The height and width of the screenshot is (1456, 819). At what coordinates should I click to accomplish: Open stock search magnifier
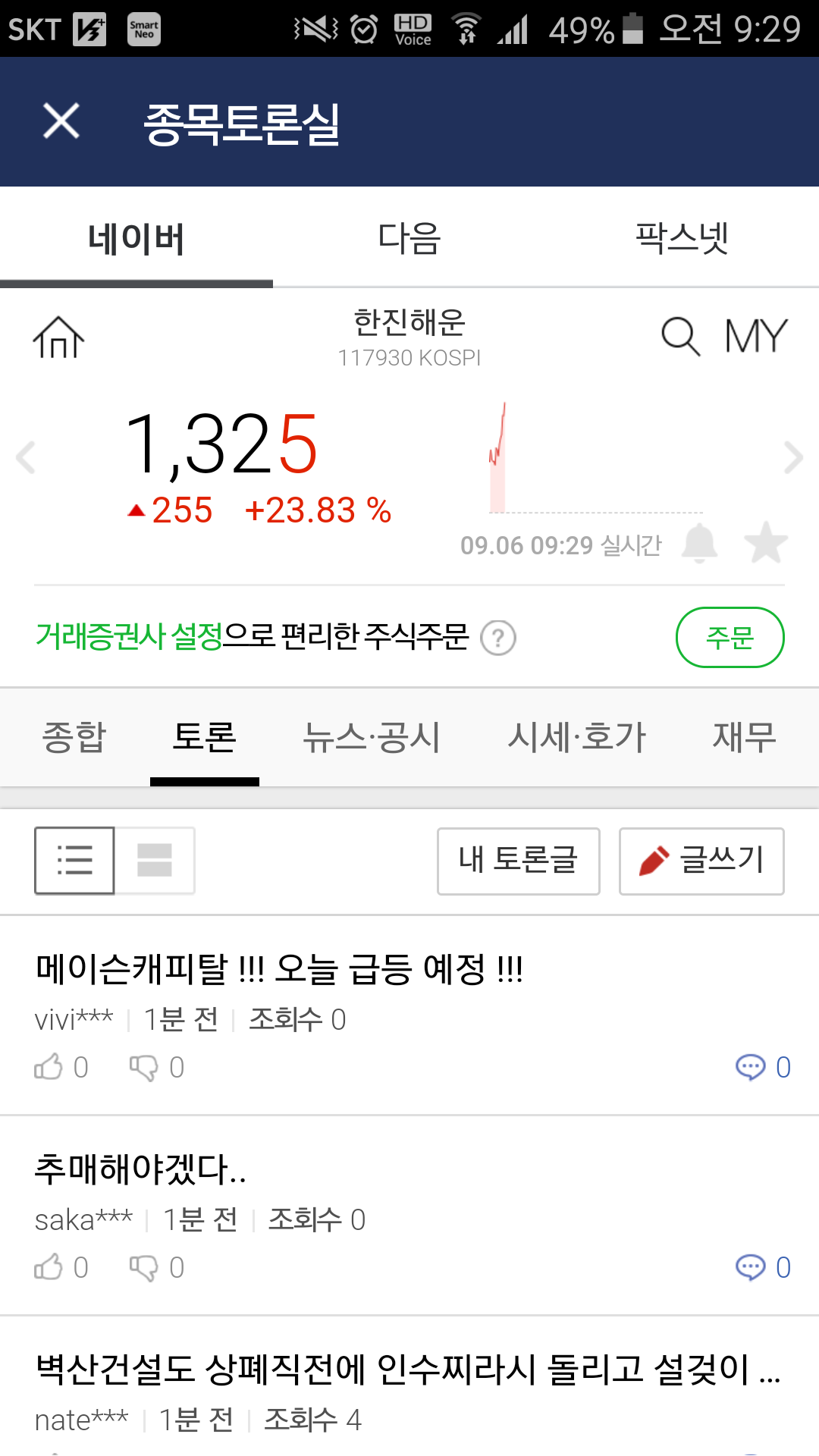pyautogui.click(x=680, y=336)
